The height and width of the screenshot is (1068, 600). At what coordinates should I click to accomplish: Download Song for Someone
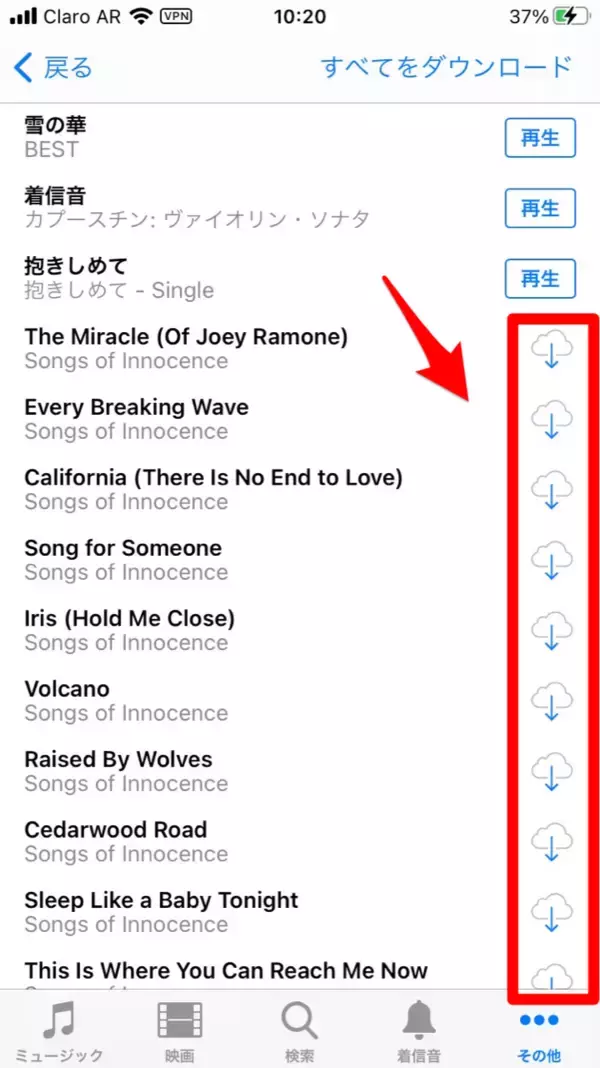click(x=551, y=562)
